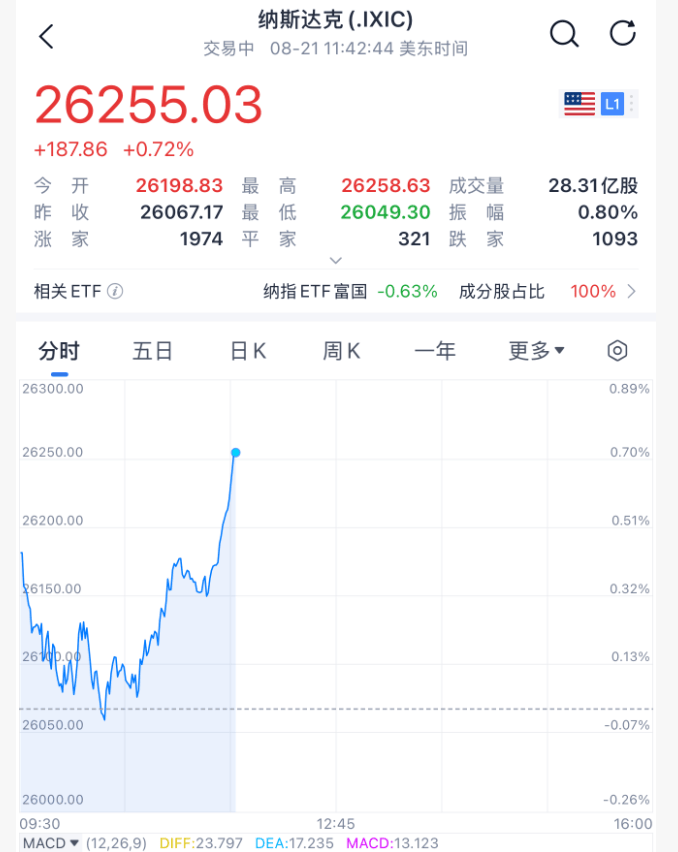Image resolution: width=678 pixels, height=852 pixels.
Task: Switch to the 一年 chart tab
Action: click(435, 351)
